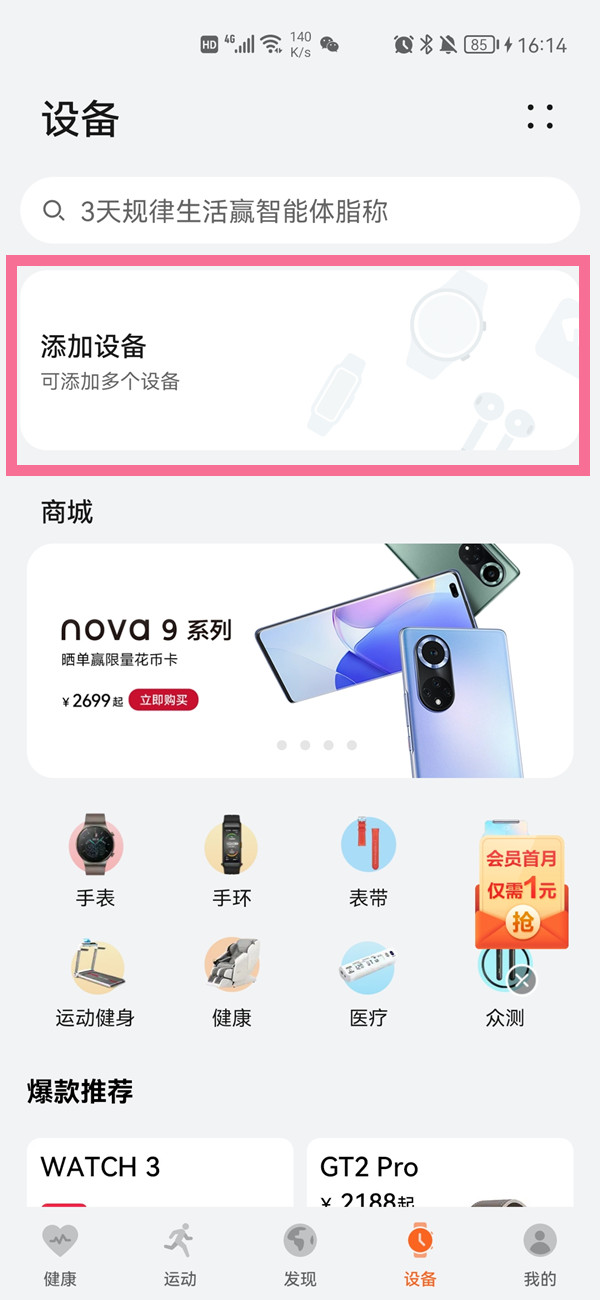Switch to the 健康 bottom tab
The image size is (600, 1300).
coord(60,1254)
